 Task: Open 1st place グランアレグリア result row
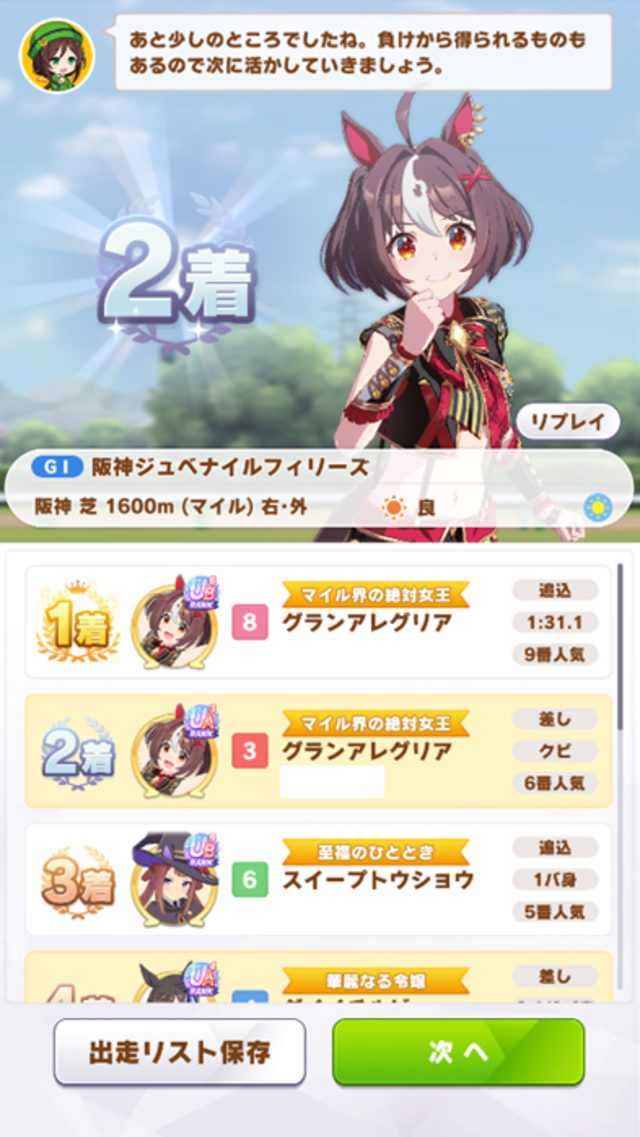click(x=318, y=622)
